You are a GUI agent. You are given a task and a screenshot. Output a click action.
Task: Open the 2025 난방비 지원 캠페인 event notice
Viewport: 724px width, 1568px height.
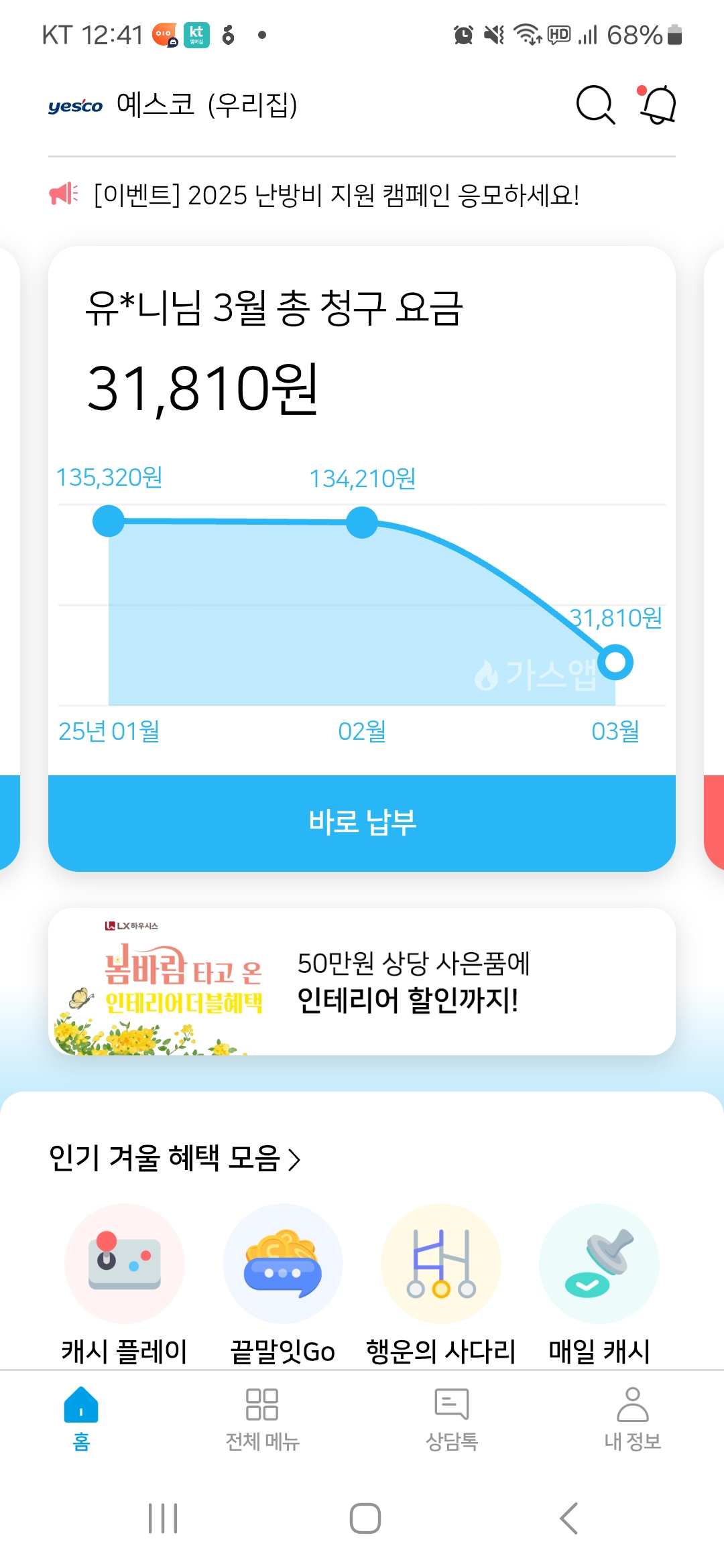336,196
